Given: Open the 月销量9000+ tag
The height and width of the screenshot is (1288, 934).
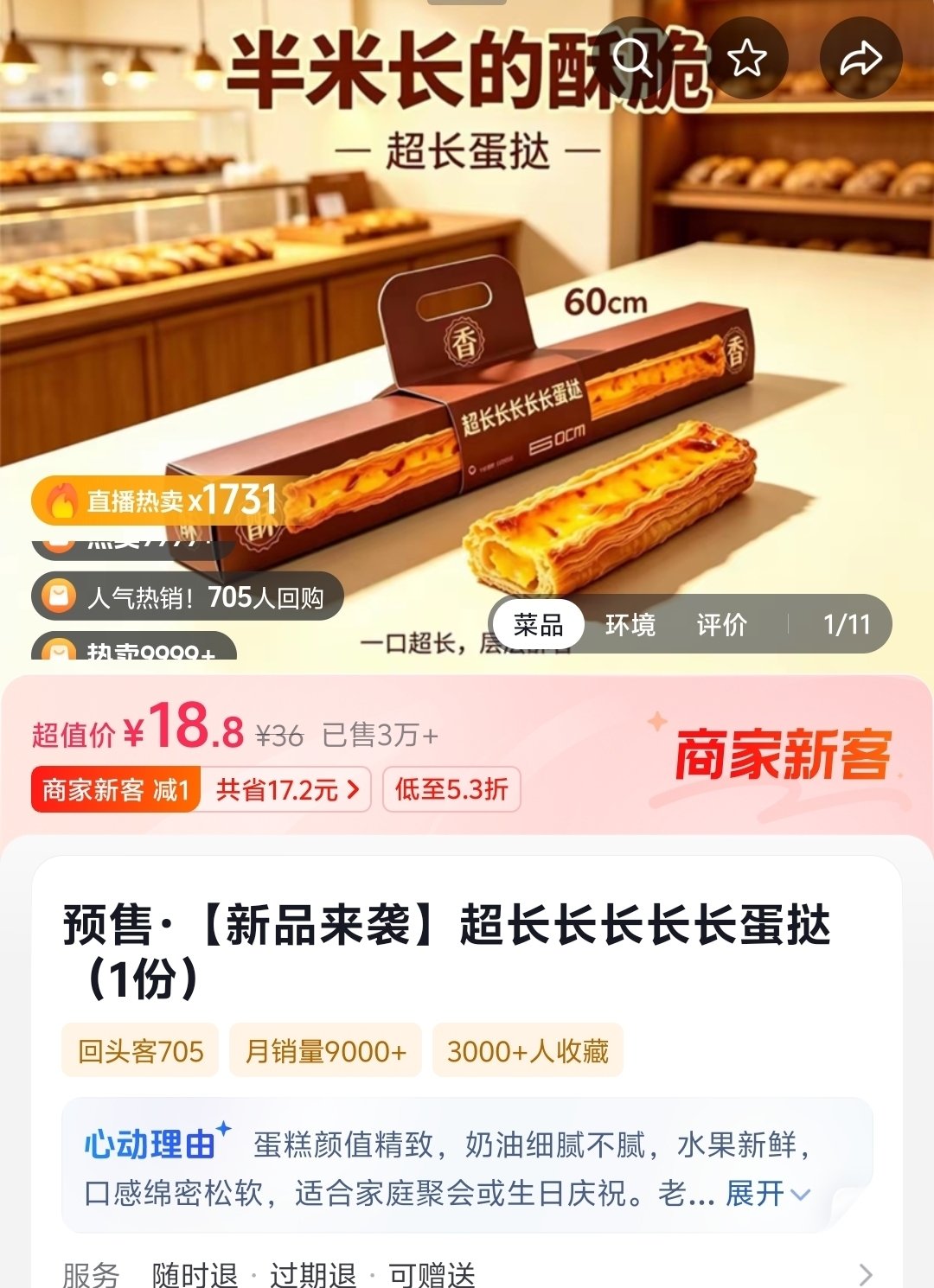Looking at the screenshot, I should point(325,1051).
